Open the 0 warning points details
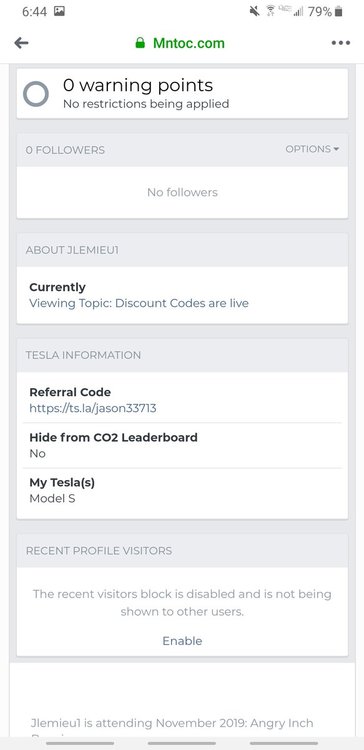The width and height of the screenshot is (364, 750). click(x=182, y=94)
